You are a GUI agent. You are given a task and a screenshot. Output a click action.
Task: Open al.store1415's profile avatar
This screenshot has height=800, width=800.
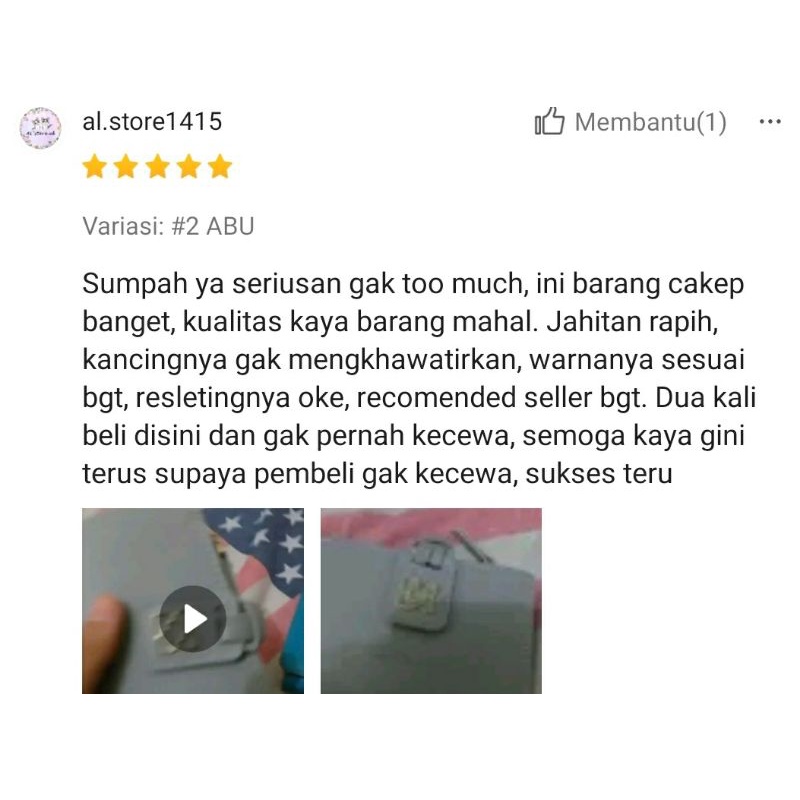coord(41,129)
